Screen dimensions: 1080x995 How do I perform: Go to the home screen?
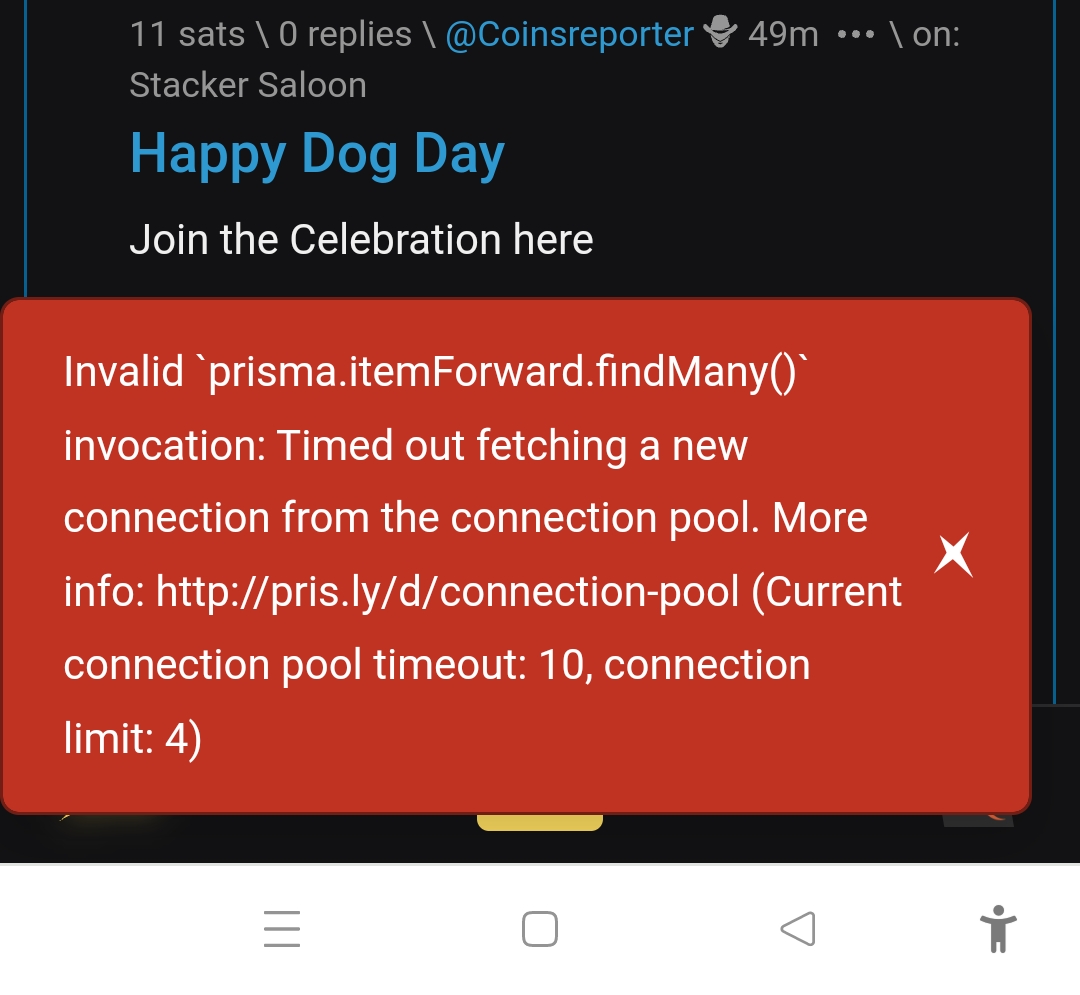[540, 929]
